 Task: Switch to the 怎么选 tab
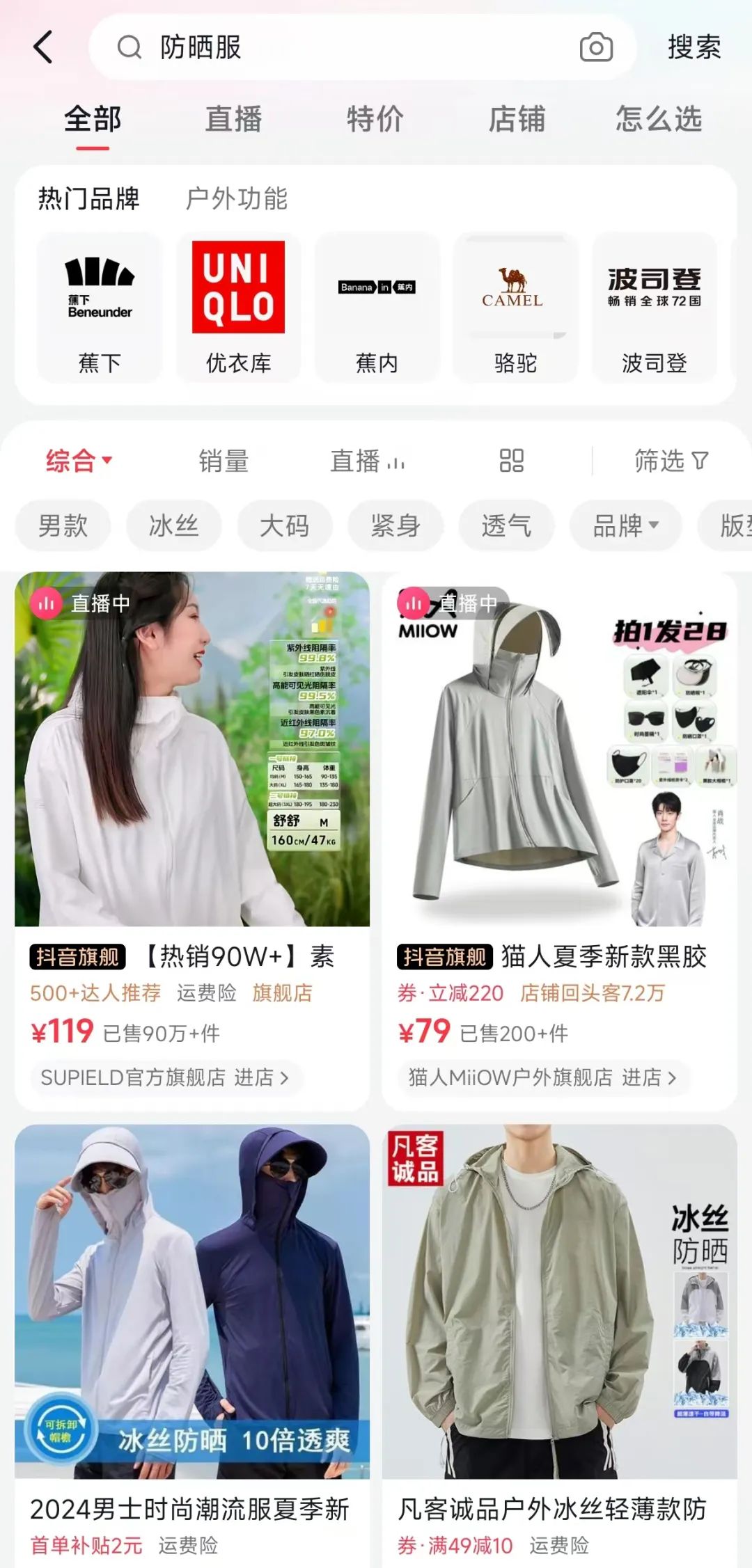point(658,119)
